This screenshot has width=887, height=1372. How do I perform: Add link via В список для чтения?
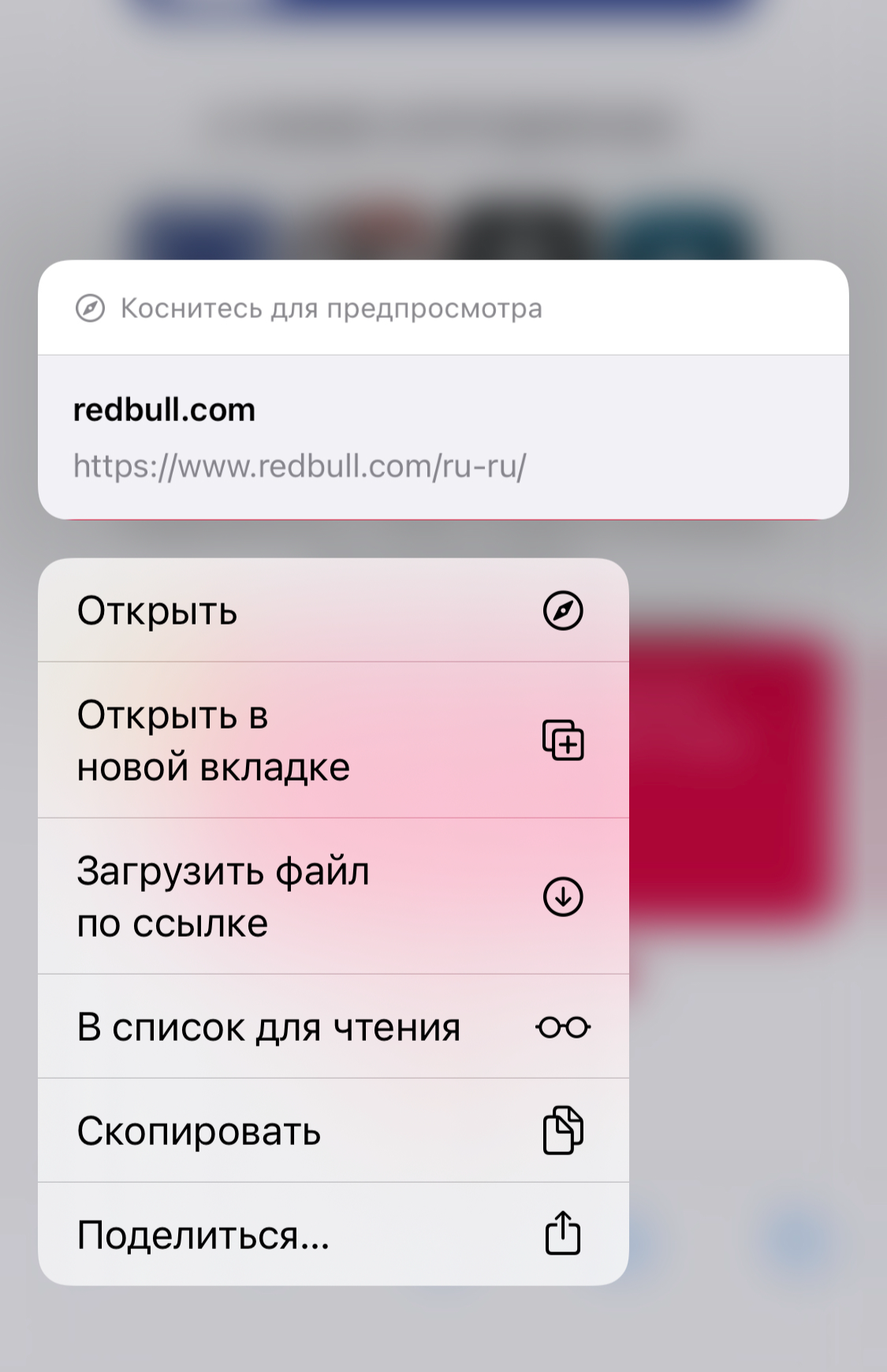(333, 1027)
